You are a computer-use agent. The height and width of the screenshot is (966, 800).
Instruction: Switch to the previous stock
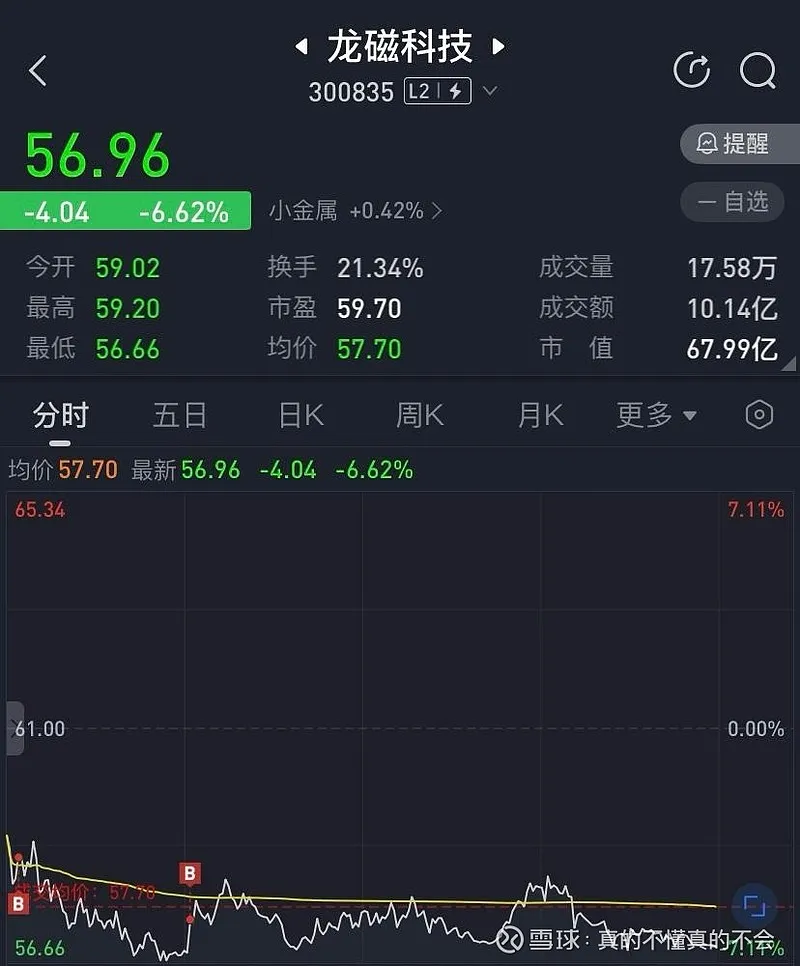[300, 46]
